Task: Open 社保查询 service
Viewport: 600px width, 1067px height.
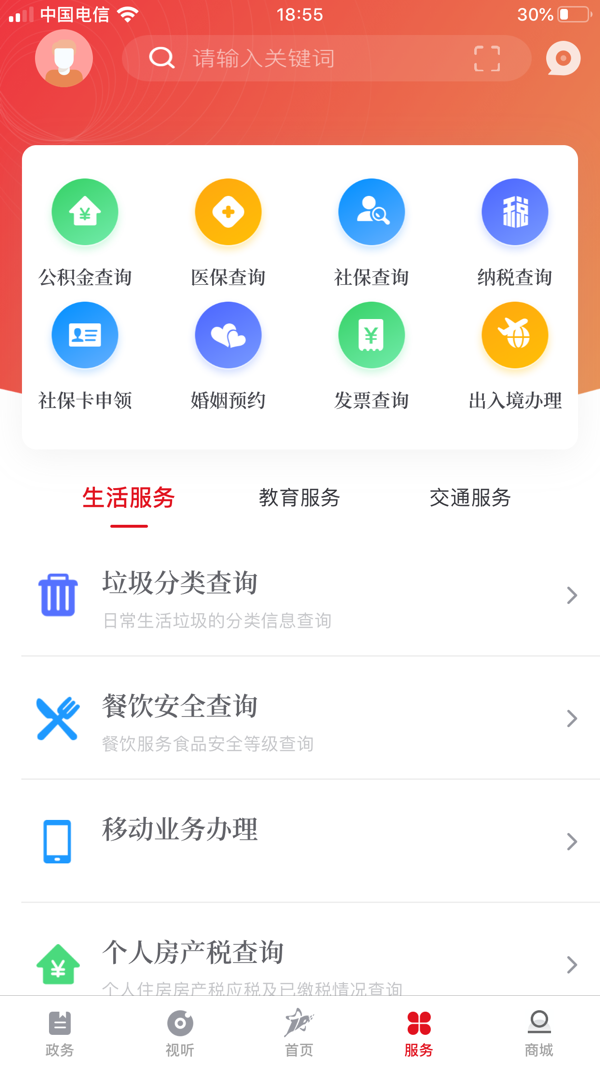Action: point(371,233)
